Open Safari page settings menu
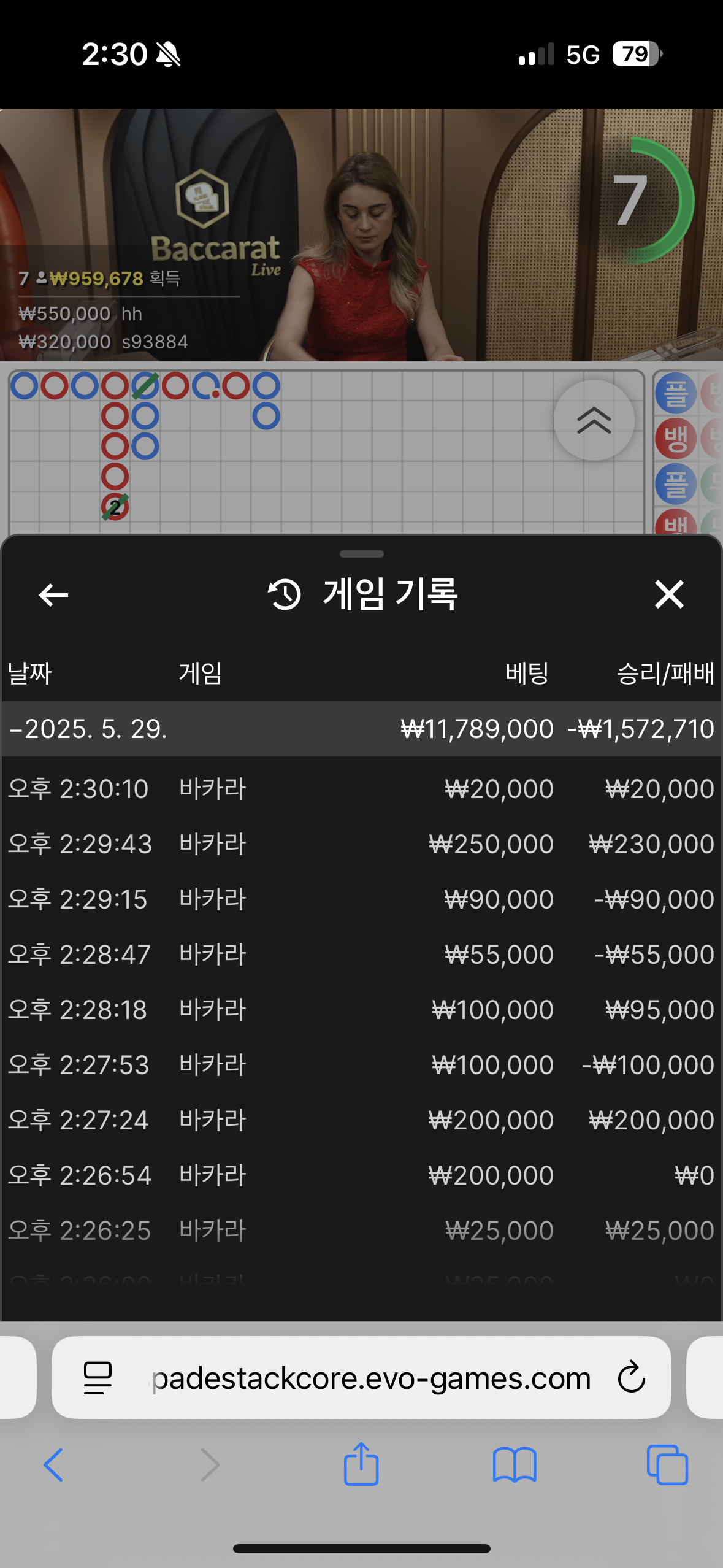723x1568 pixels. pyautogui.click(x=98, y=1378)
